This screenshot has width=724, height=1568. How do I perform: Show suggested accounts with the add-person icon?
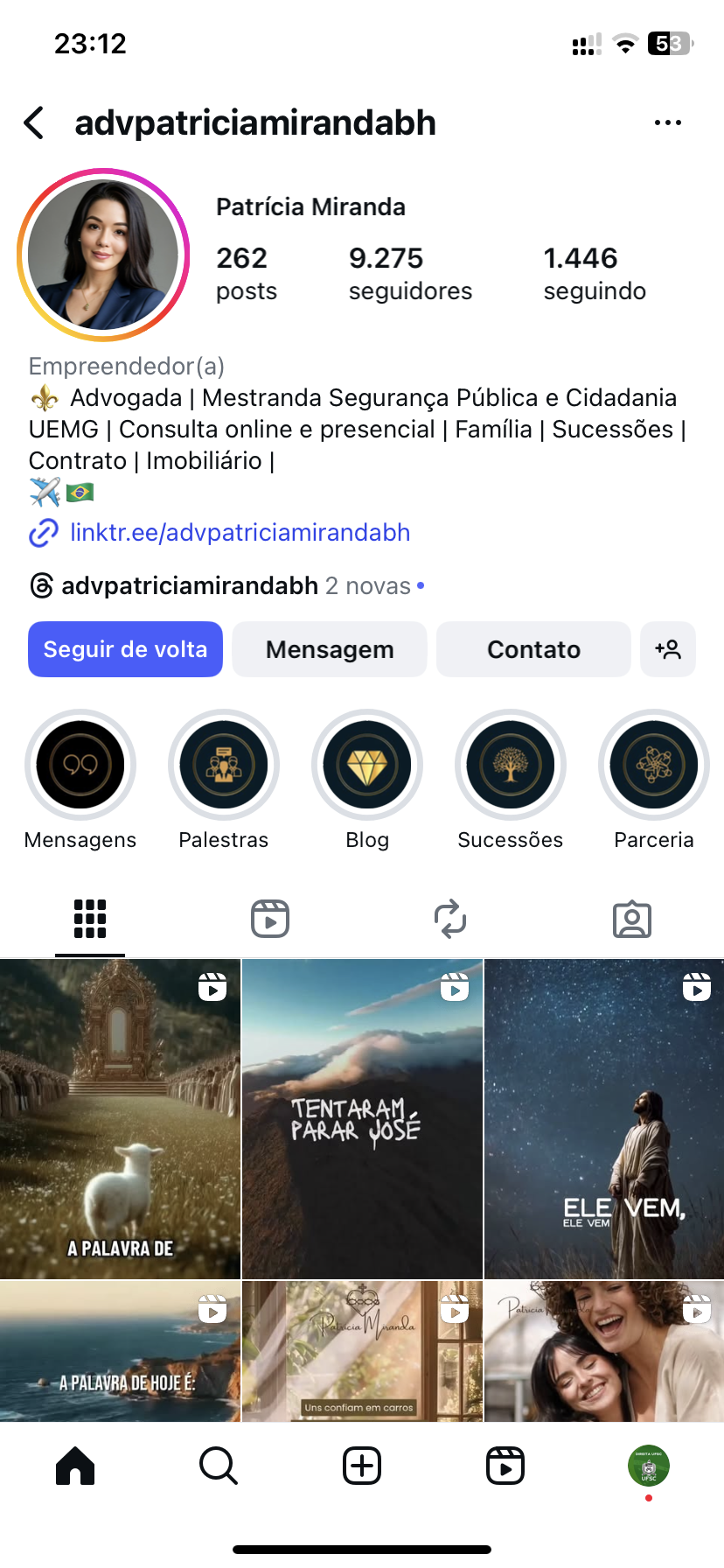coord(668,649)
